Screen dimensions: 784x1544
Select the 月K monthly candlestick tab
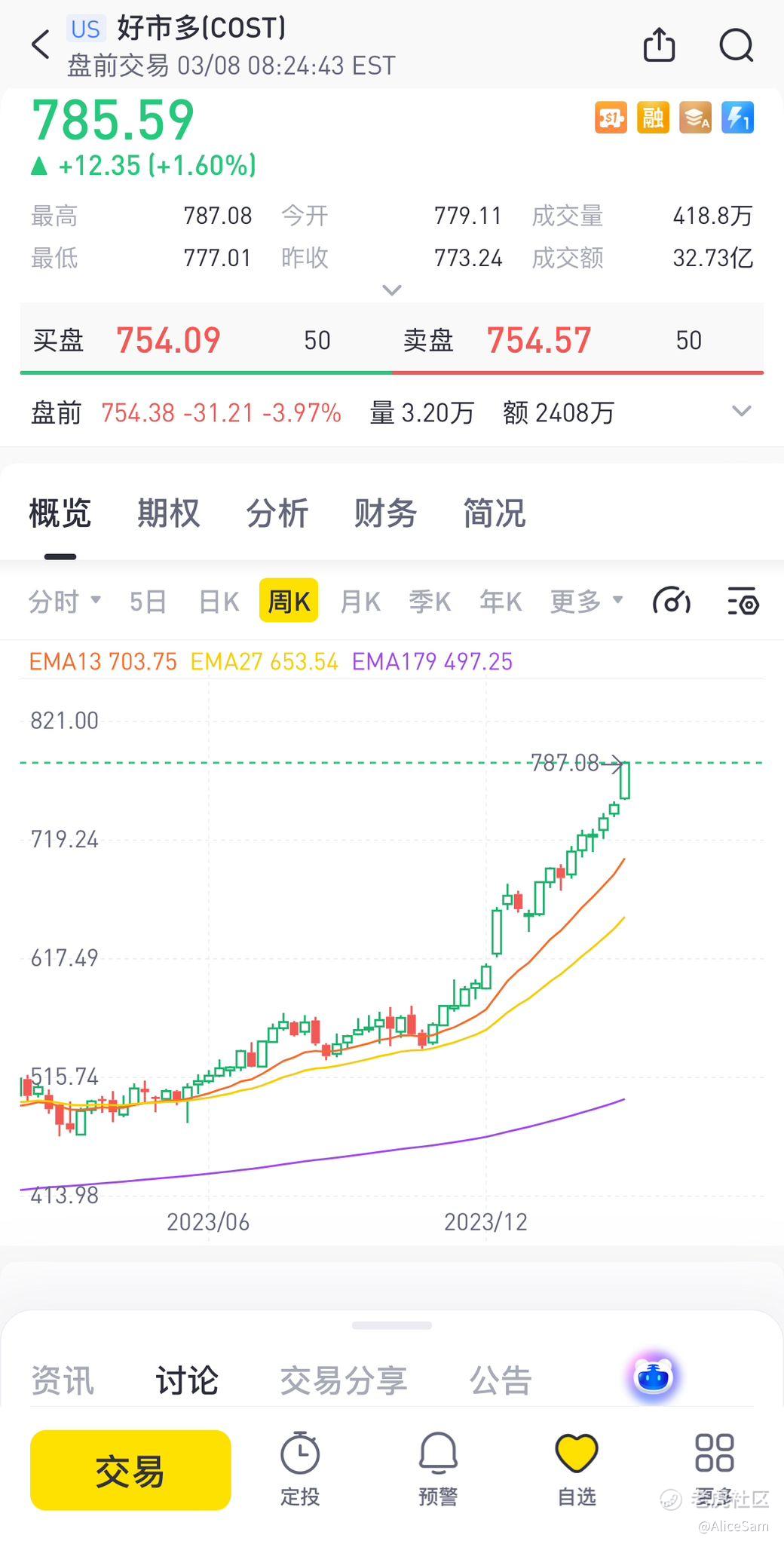[359, 601]
